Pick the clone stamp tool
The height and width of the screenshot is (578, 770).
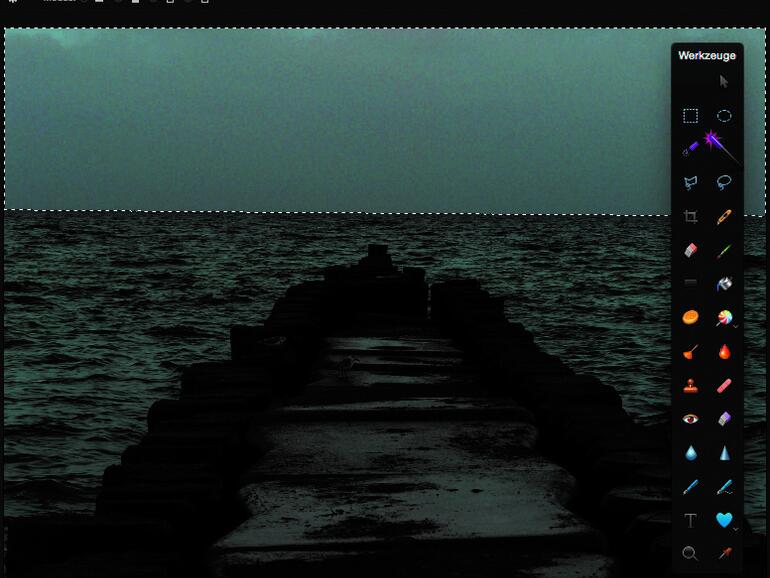690,385
